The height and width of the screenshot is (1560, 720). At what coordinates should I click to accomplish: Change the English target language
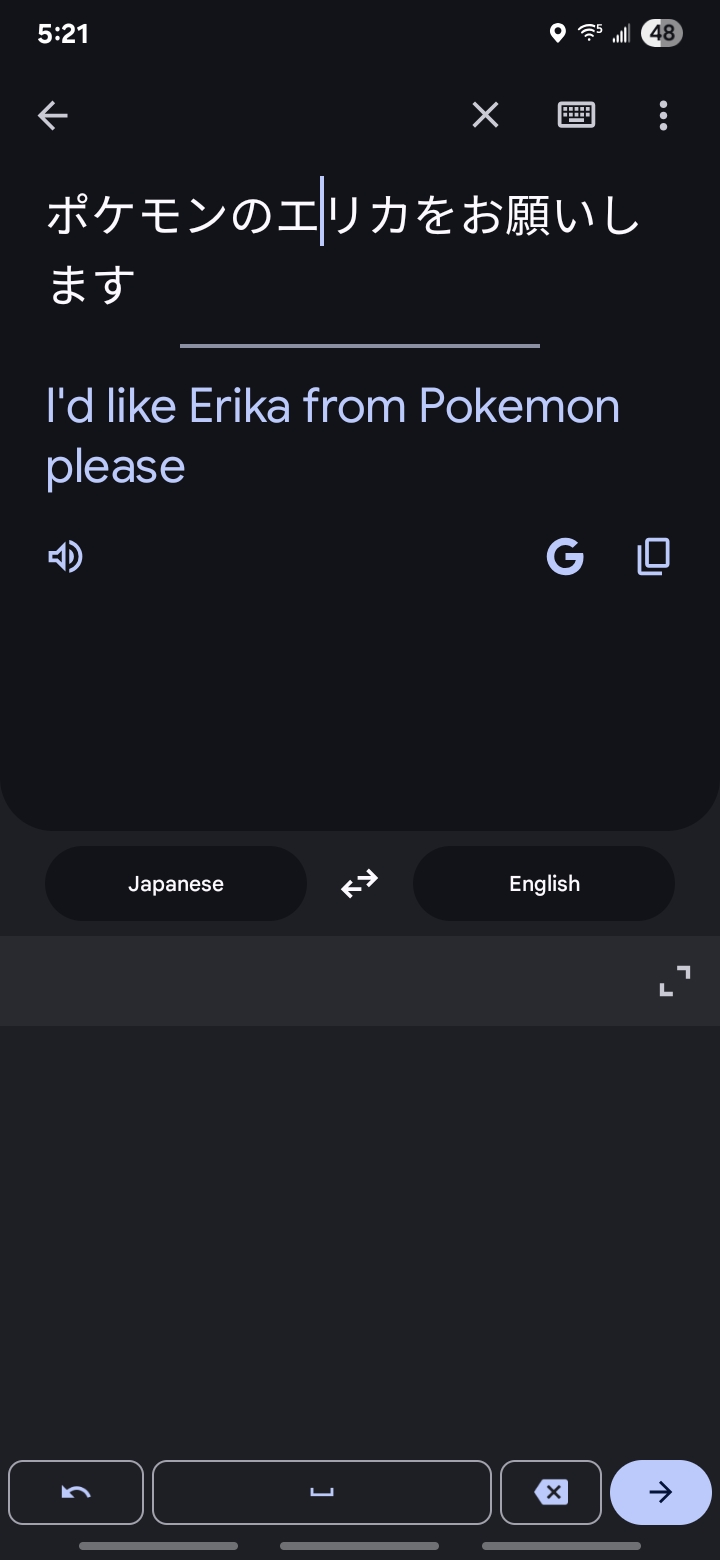pyautogui.click(x=544, y=884)
